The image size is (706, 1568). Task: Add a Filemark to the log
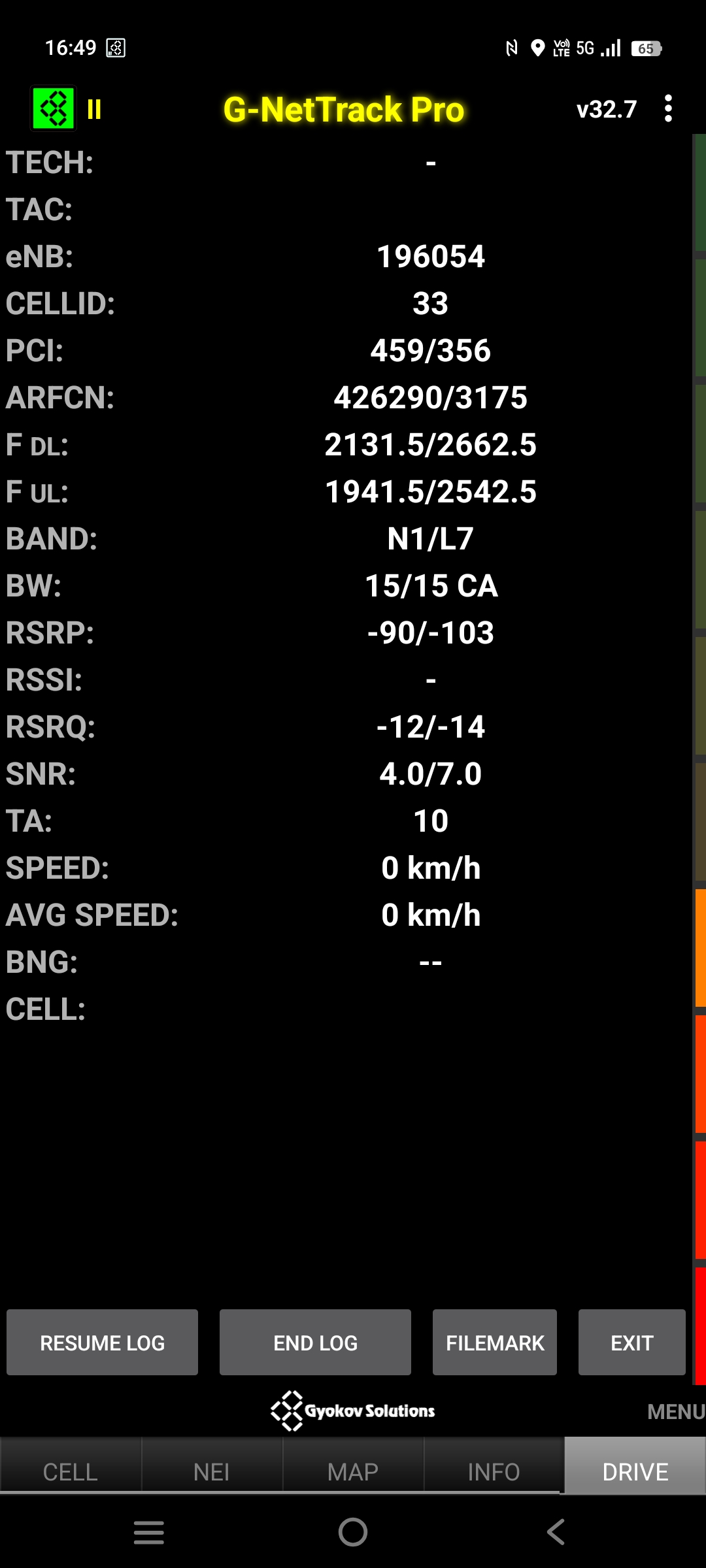(495, 1343)
